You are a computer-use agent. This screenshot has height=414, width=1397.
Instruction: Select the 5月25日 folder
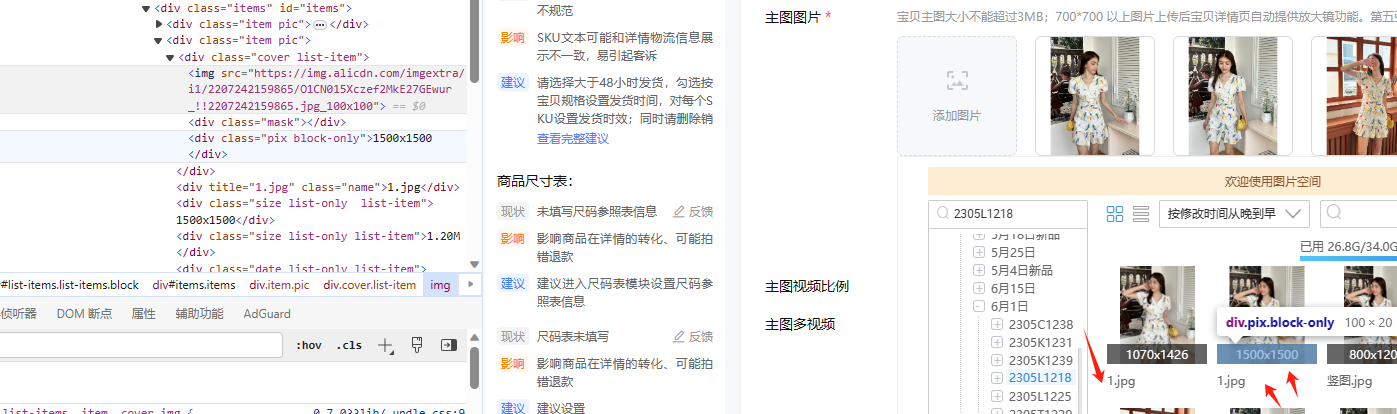[x=1013, y=252]
